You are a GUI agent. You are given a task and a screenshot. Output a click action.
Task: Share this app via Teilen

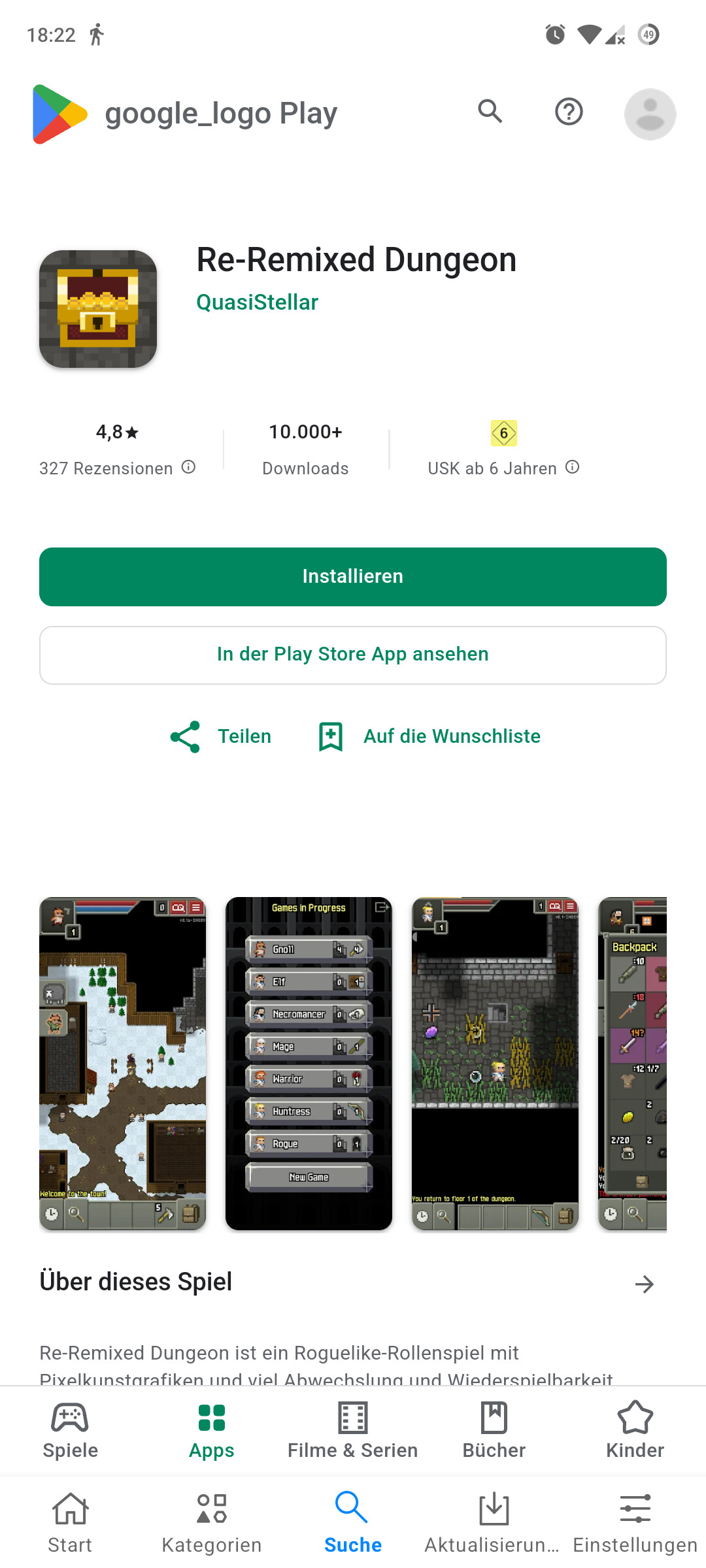pos(220,736)
